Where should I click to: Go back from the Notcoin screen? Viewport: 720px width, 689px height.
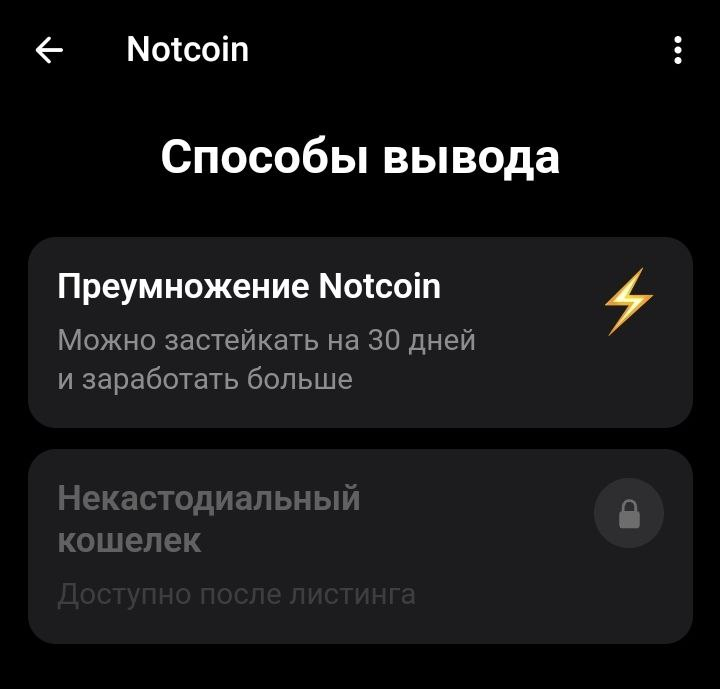pos(49,50)
